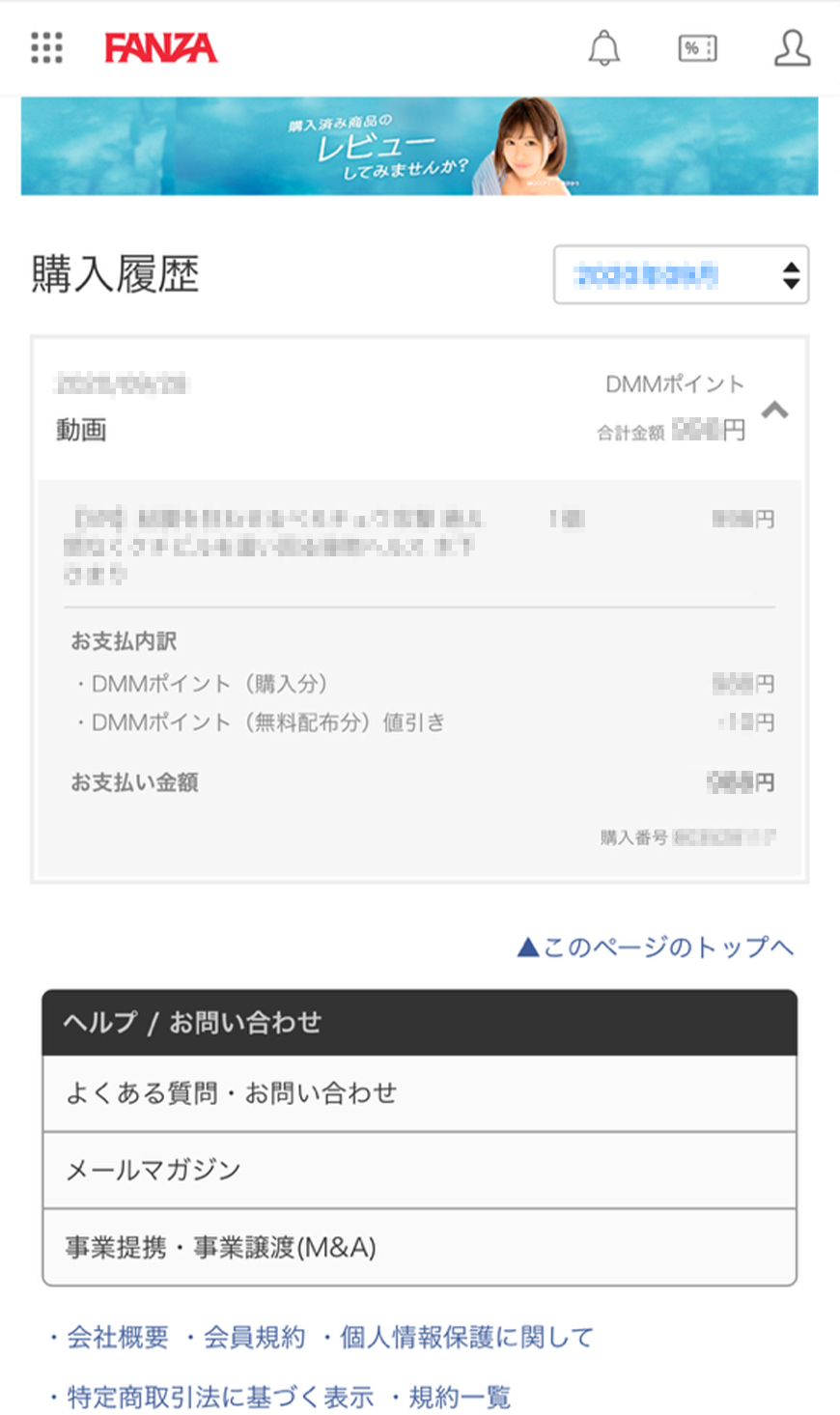Open the 会社概要 link
The height and width of the screenshot is (1415, 840).
(117, 1338)
